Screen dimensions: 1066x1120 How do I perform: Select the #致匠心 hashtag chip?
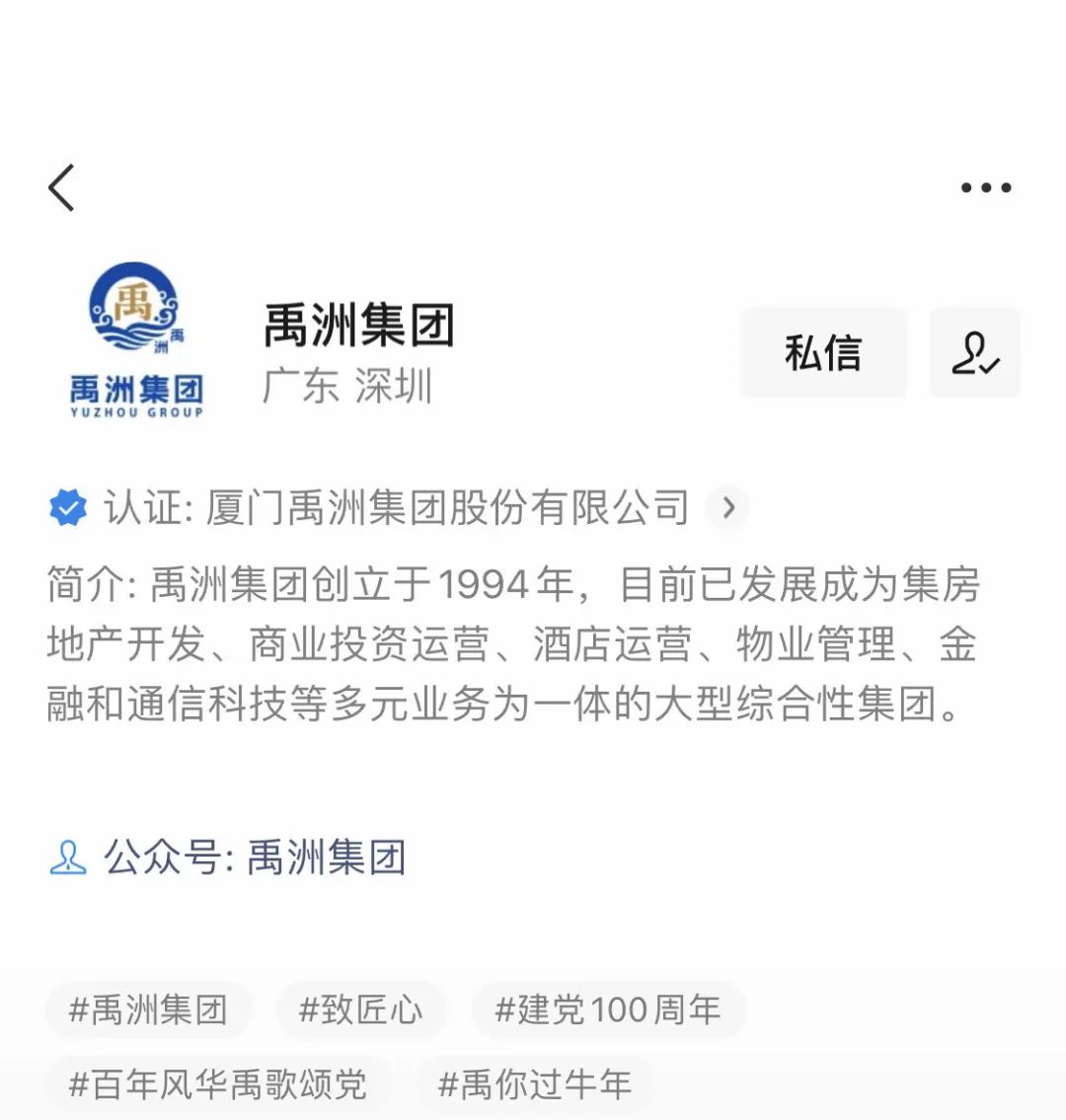[361, 1009]
